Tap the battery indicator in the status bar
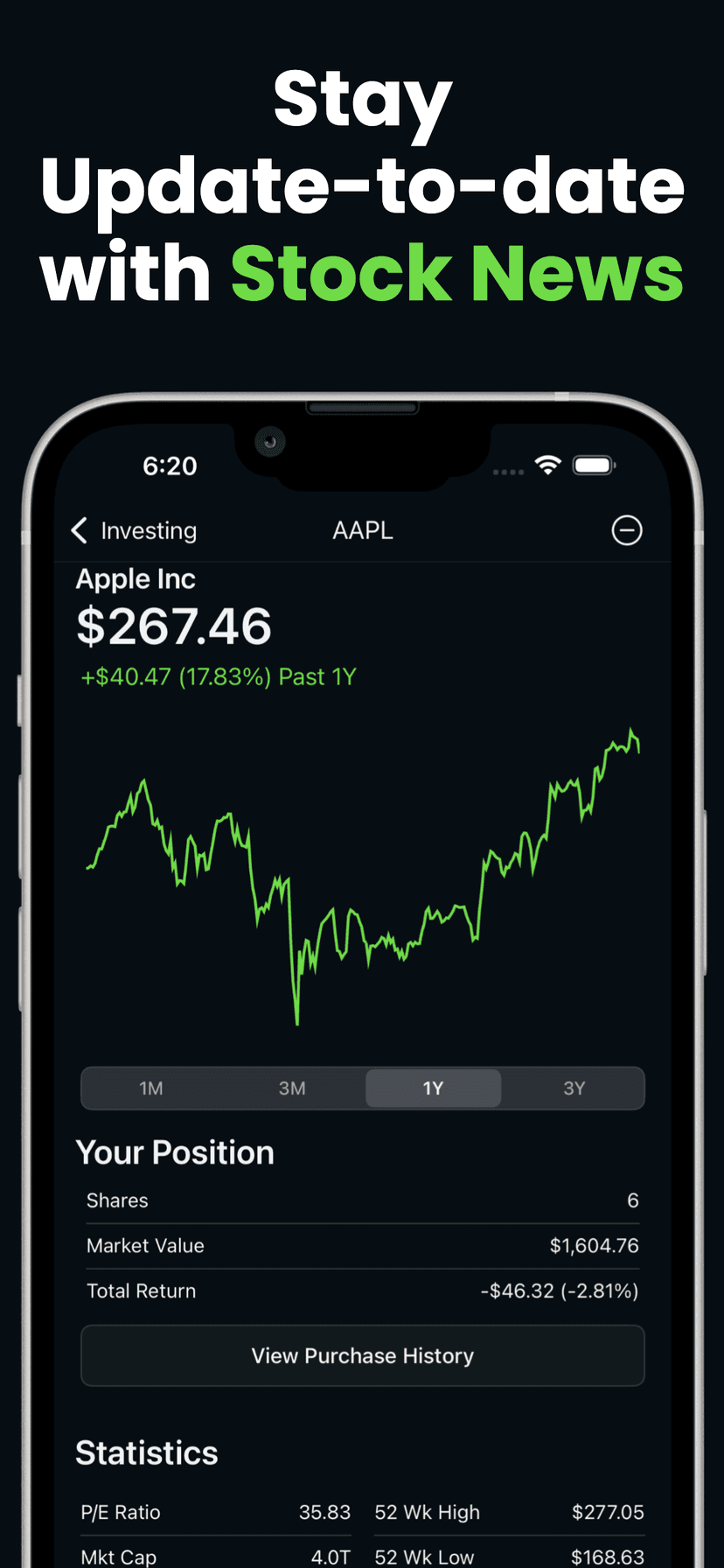Image resolution: width=724 pixels, height=1568 pixels. [594, 465]
